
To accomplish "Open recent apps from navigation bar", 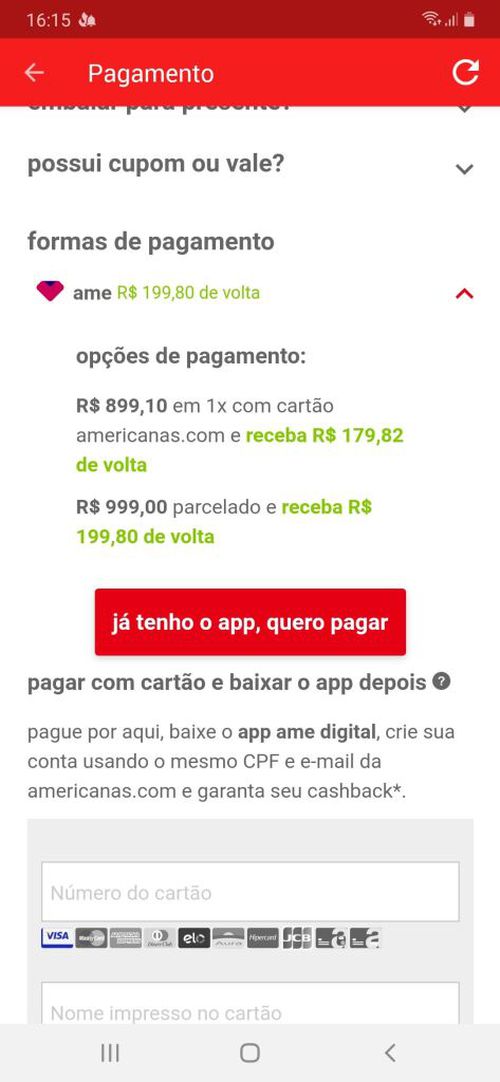I will click(x=110, y=1052).
